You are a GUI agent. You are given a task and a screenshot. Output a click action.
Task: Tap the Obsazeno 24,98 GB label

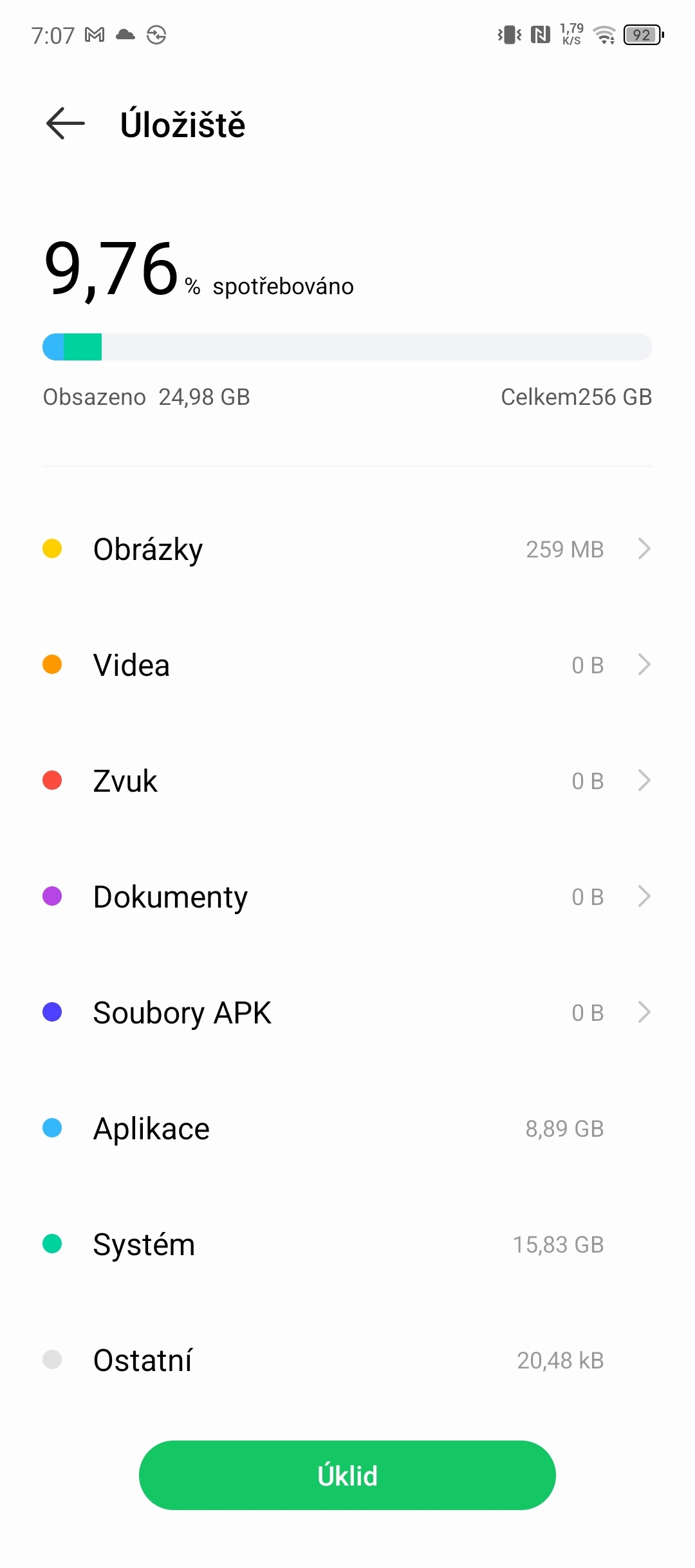pos(147,397)
